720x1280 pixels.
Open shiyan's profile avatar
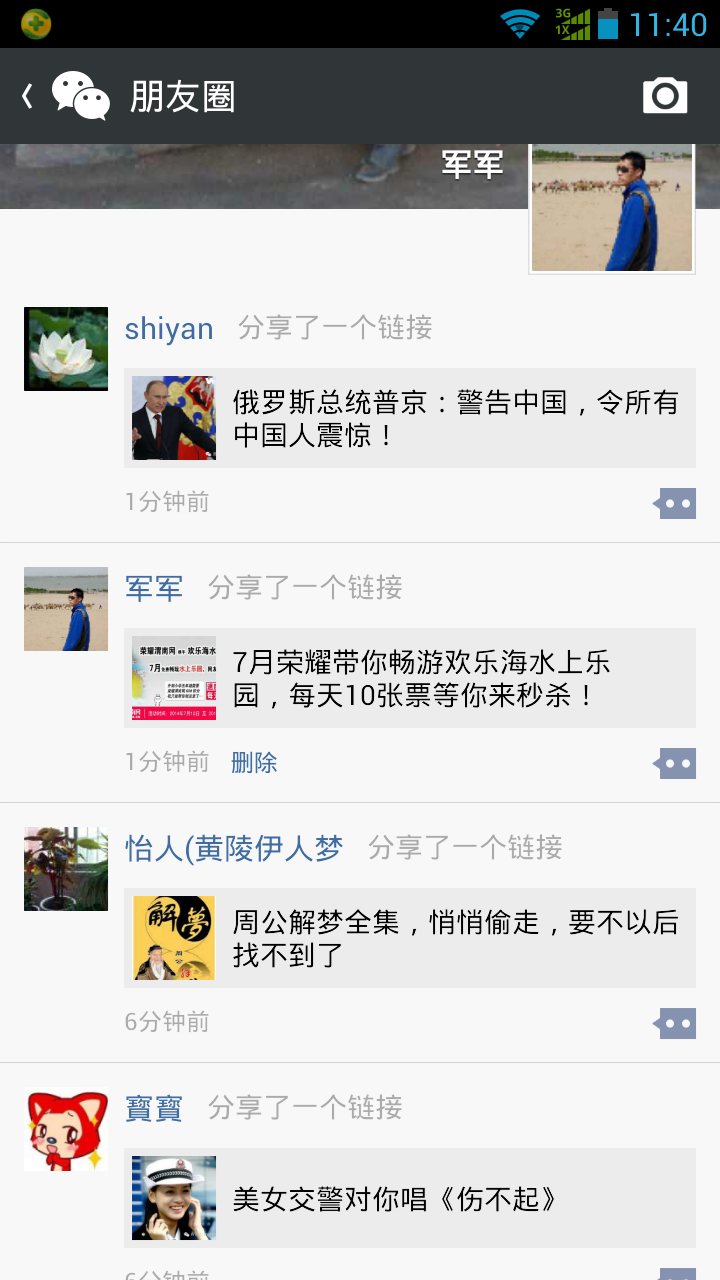point(65,348)
